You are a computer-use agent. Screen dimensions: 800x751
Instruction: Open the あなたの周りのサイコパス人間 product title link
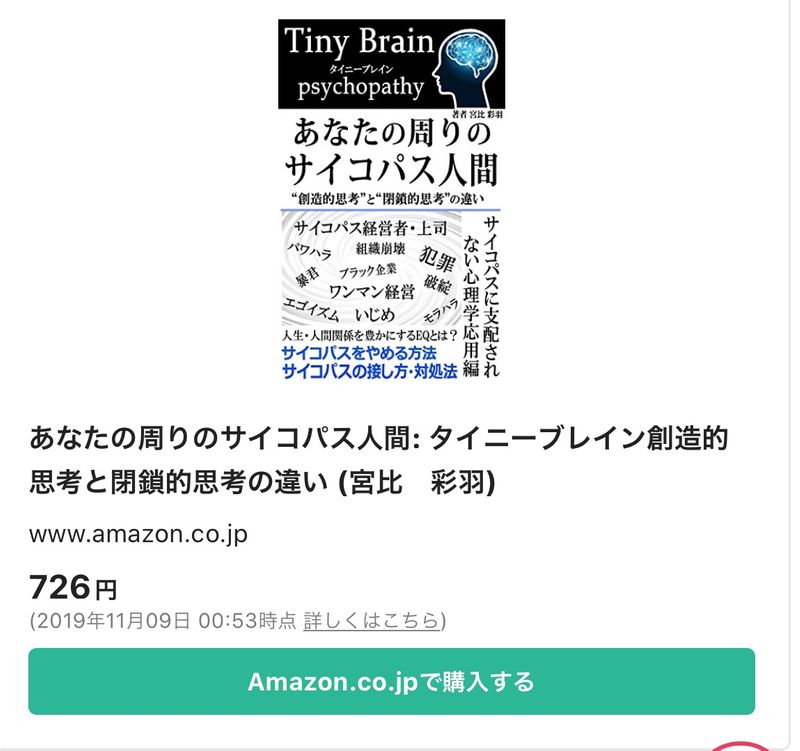(378, 460)
